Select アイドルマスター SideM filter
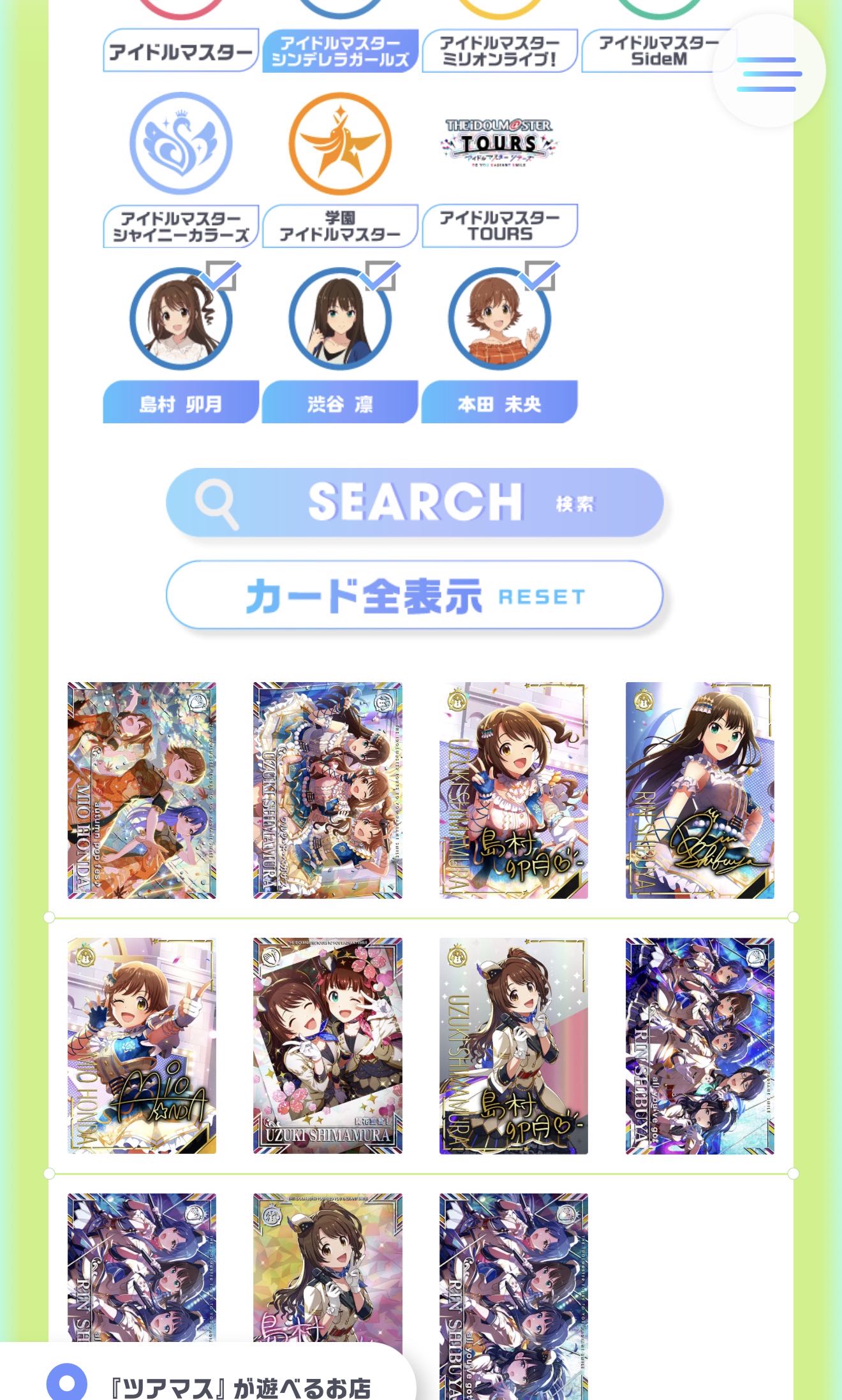 (658, 50)
